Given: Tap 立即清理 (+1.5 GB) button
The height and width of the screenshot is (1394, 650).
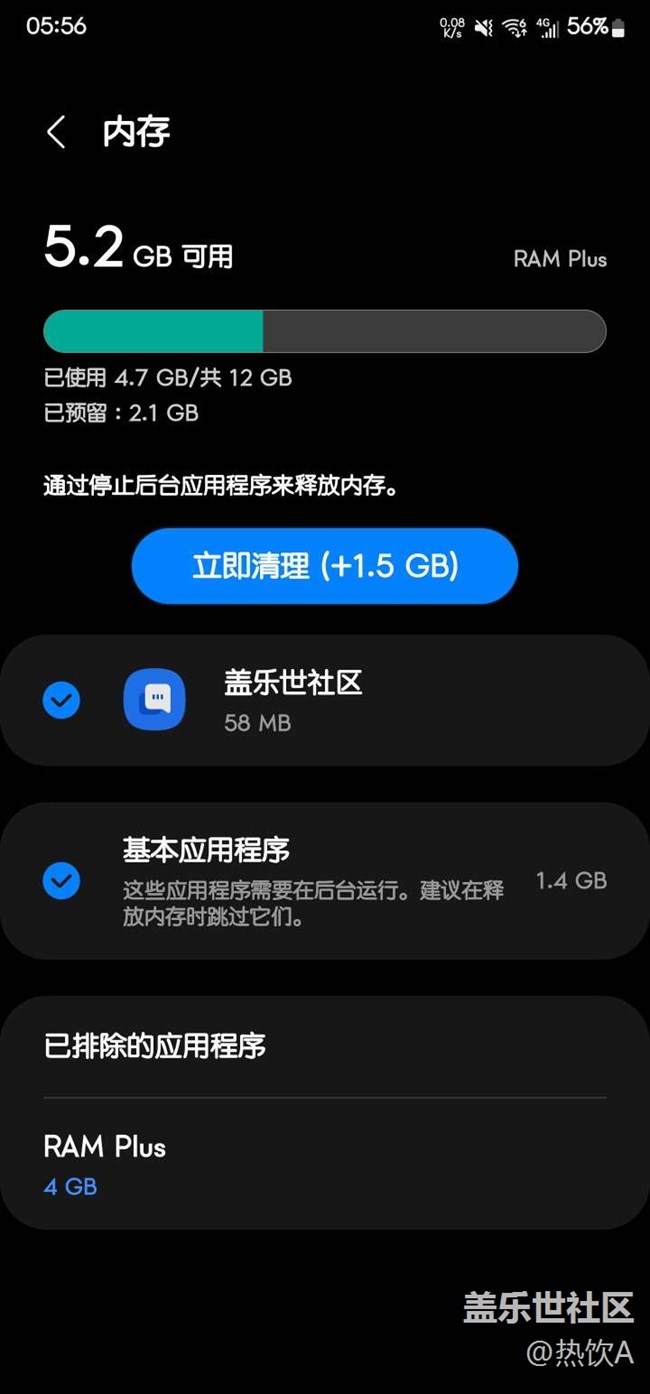Looking at the screenshot, I should coord(325,566).
